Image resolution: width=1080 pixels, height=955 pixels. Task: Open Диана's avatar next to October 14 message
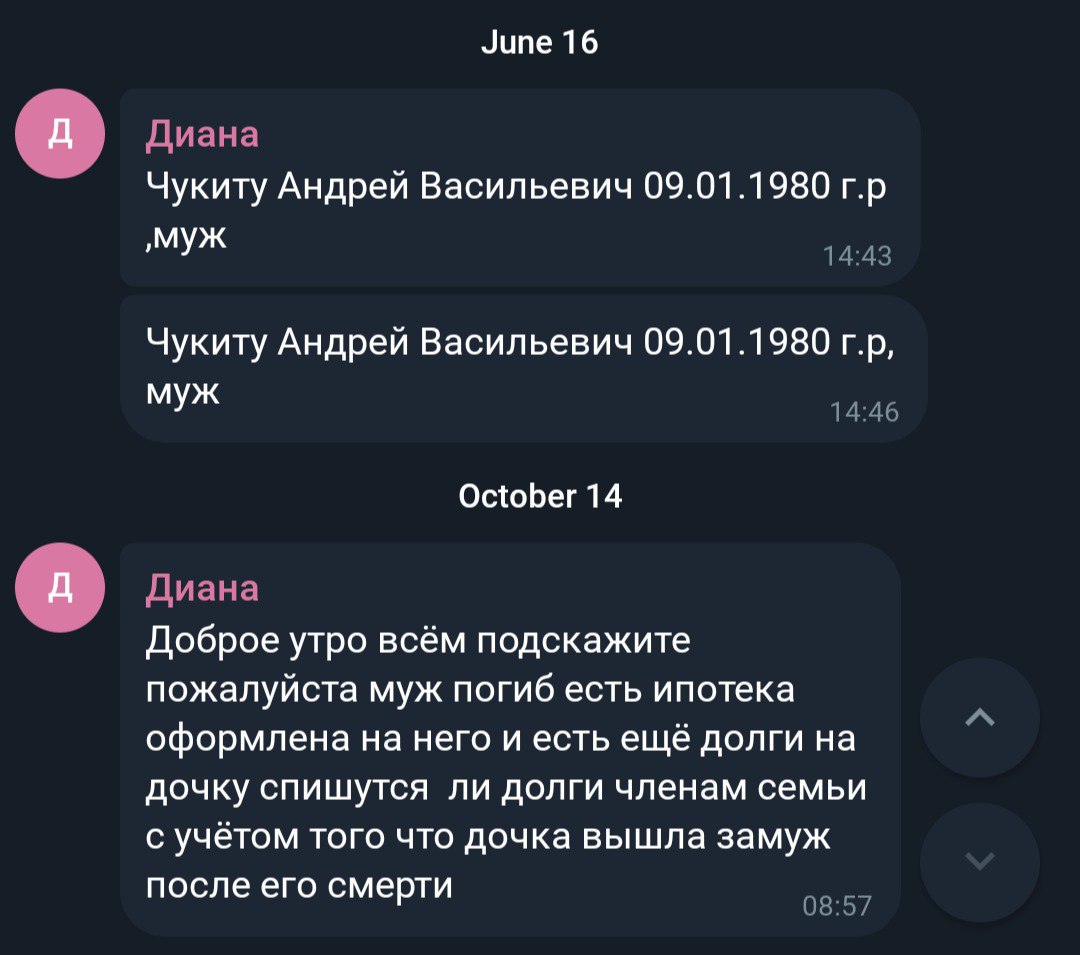61,588
